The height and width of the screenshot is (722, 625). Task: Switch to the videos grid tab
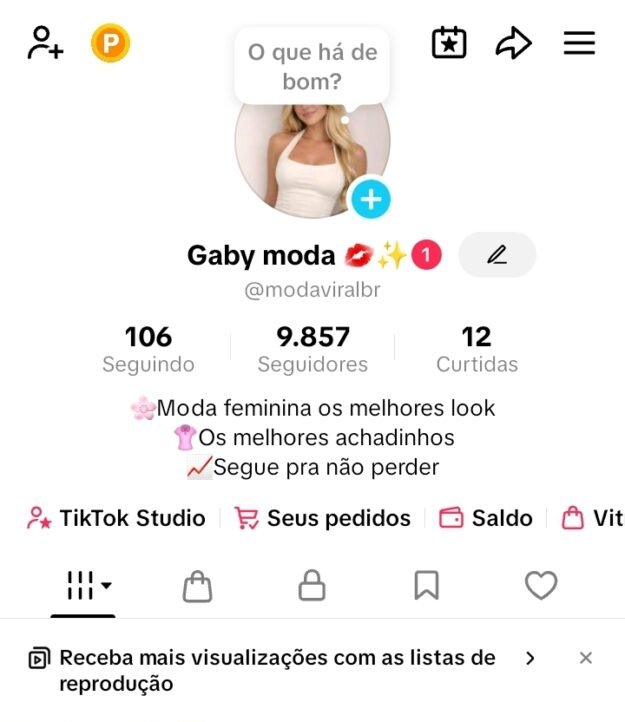[x=83, y=586]
